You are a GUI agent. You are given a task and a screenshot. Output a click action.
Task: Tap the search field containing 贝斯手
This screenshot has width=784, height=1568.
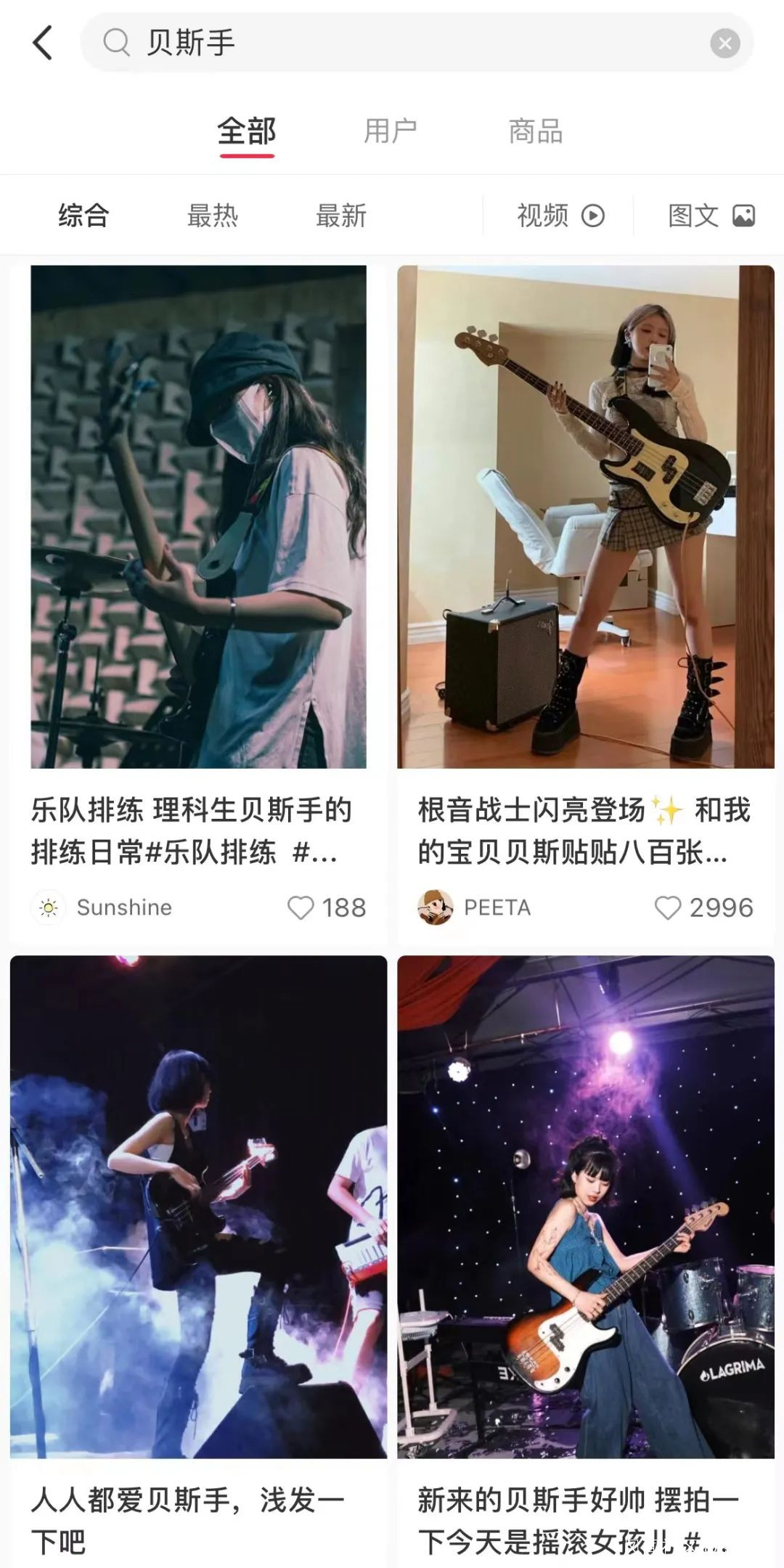(x=407, y=43)
